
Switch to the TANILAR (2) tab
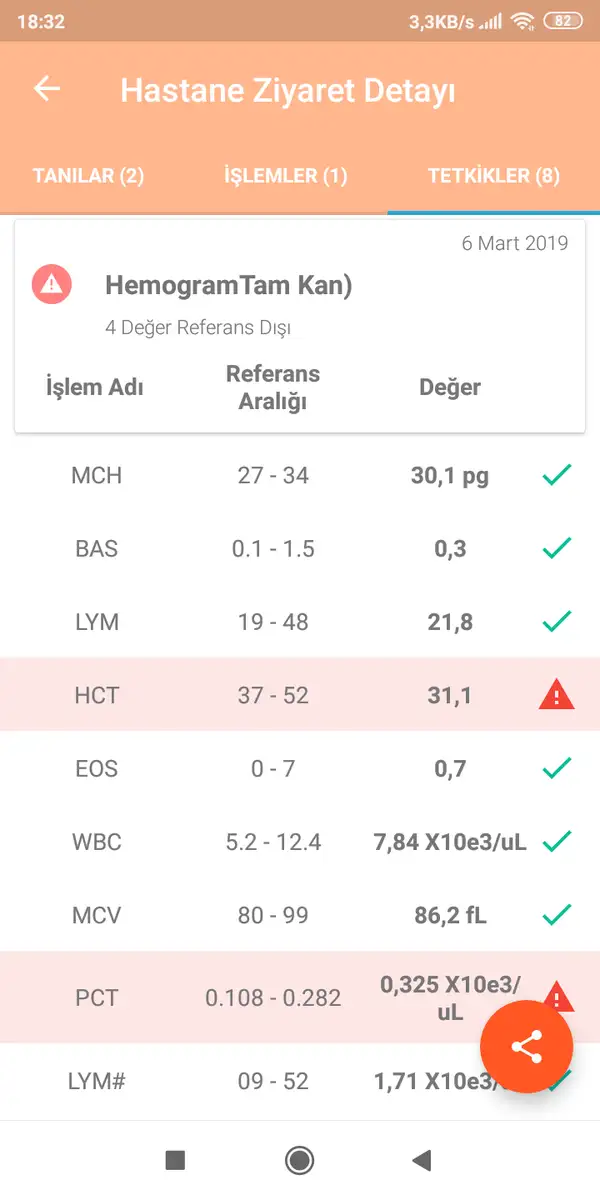[89, 176]
